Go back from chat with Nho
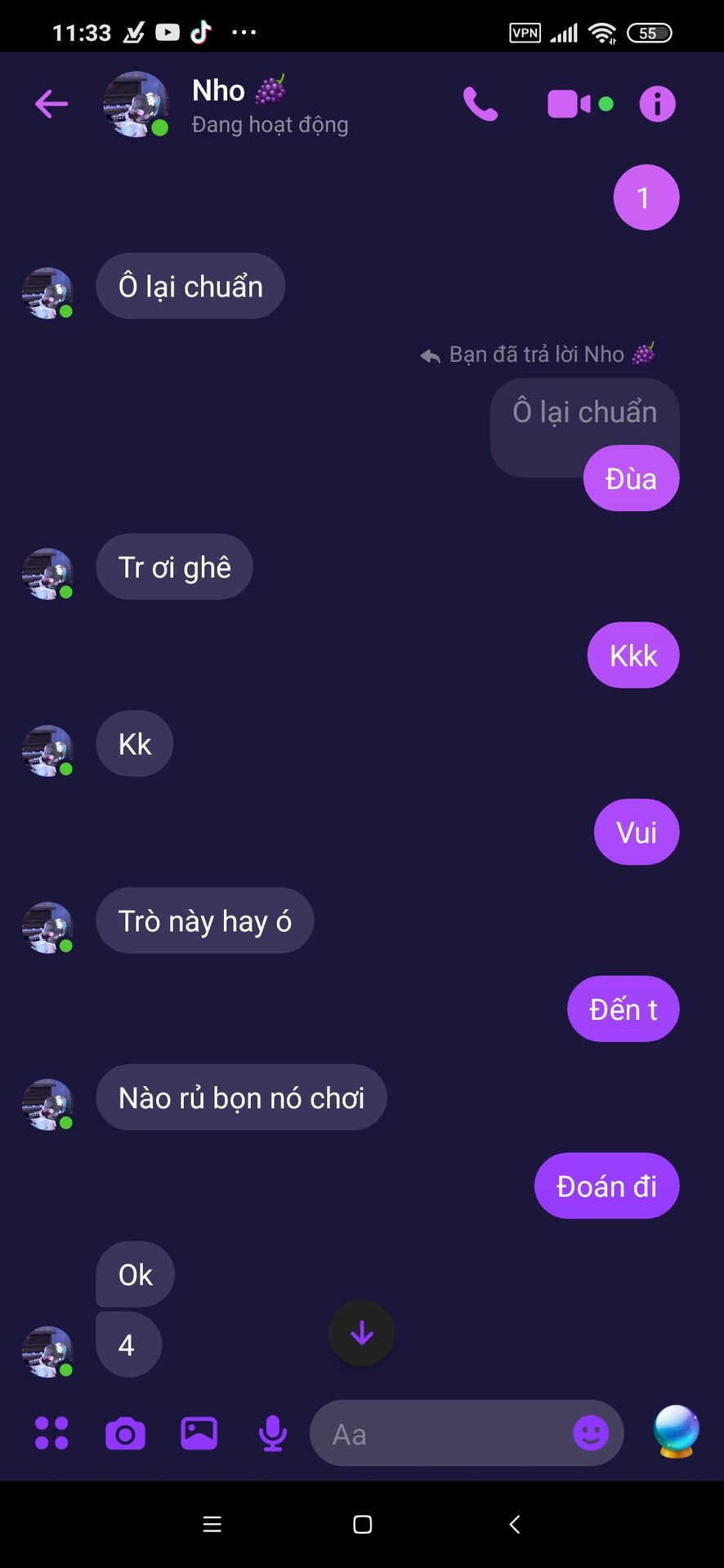The width and height of the screenshot is (724, 1568). [x=51, y=104]
